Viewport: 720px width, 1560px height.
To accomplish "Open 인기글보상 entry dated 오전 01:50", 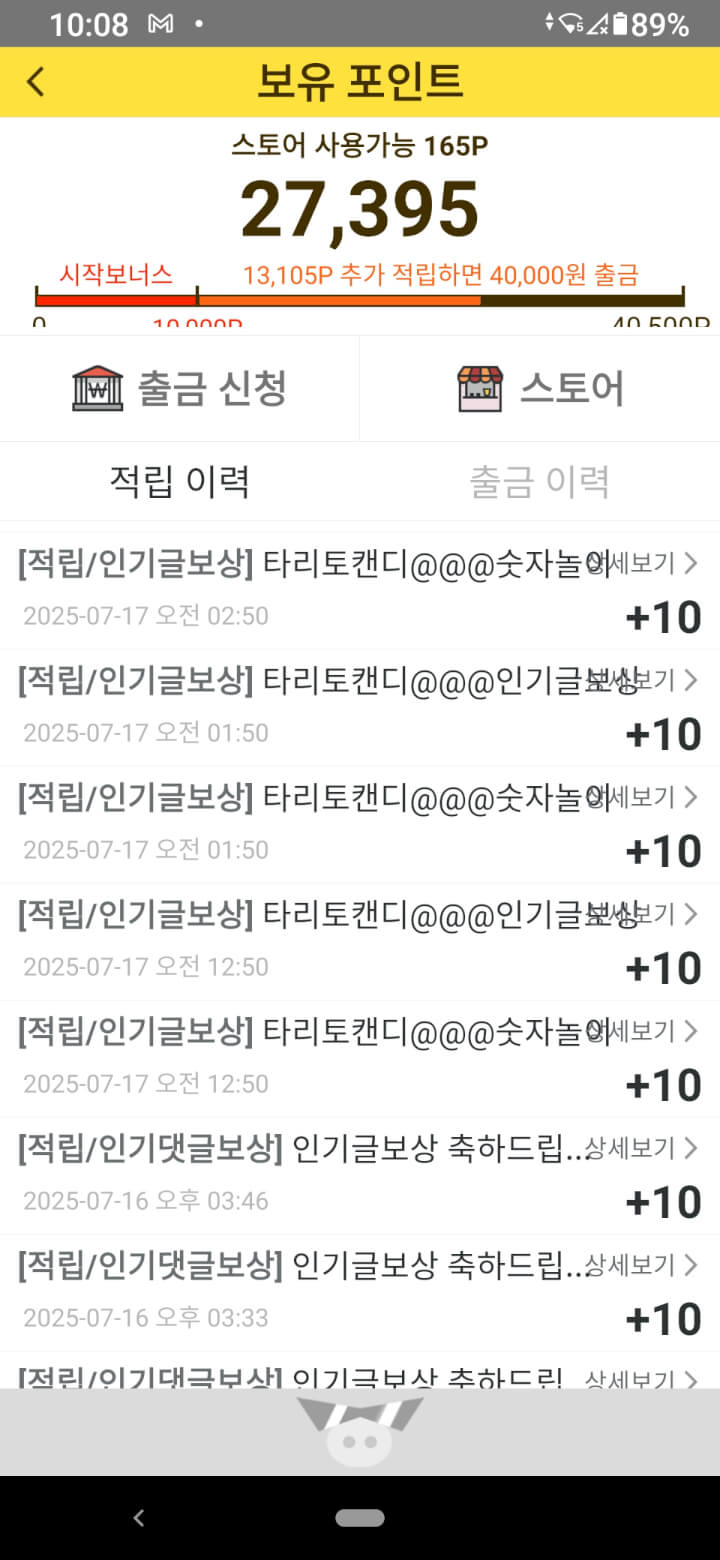I will (360, 708).
